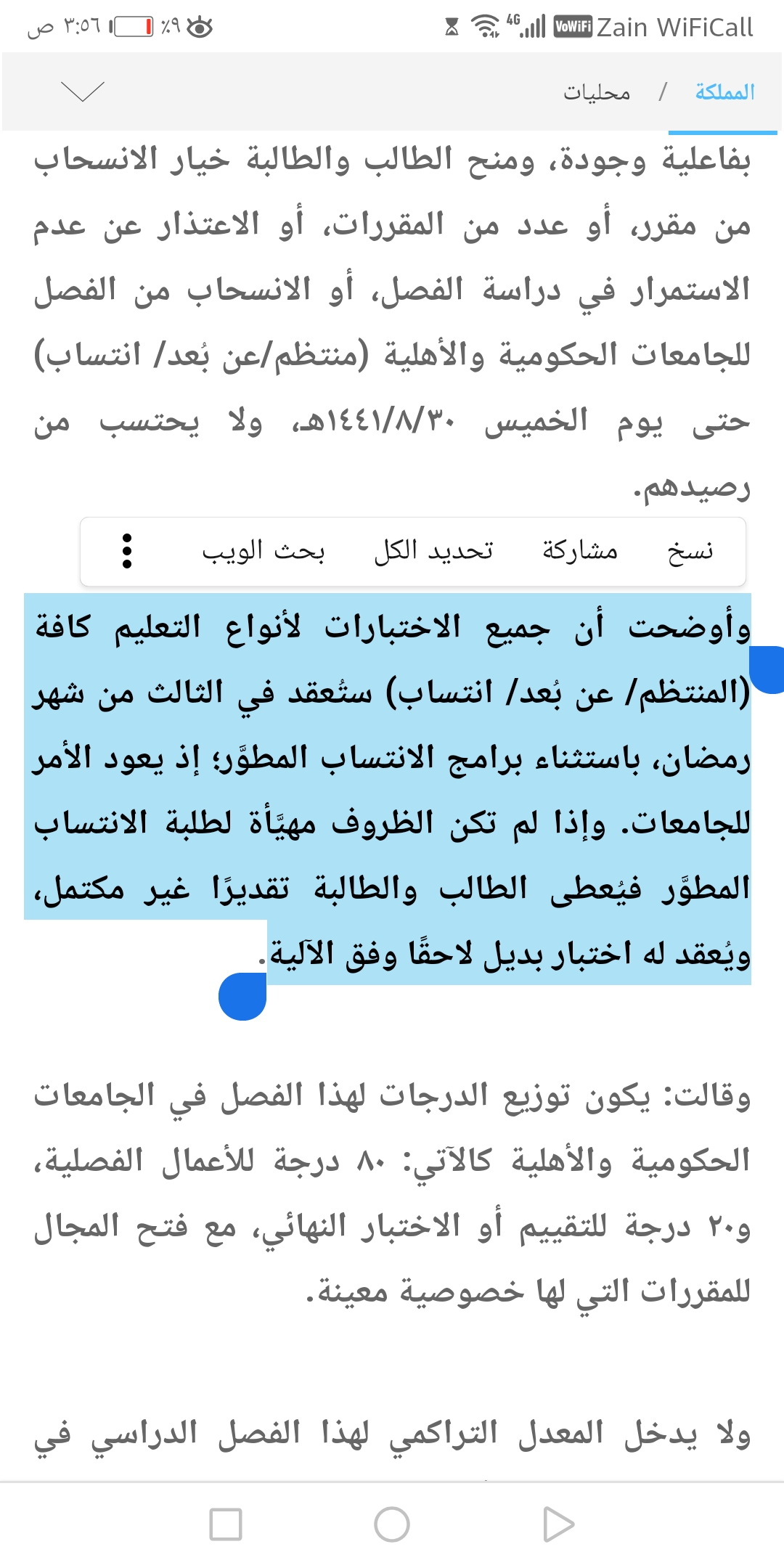Open the المملكة section link
This screenshot has height=1568, width=784.
pyautogui.click(x=724, y=92)
